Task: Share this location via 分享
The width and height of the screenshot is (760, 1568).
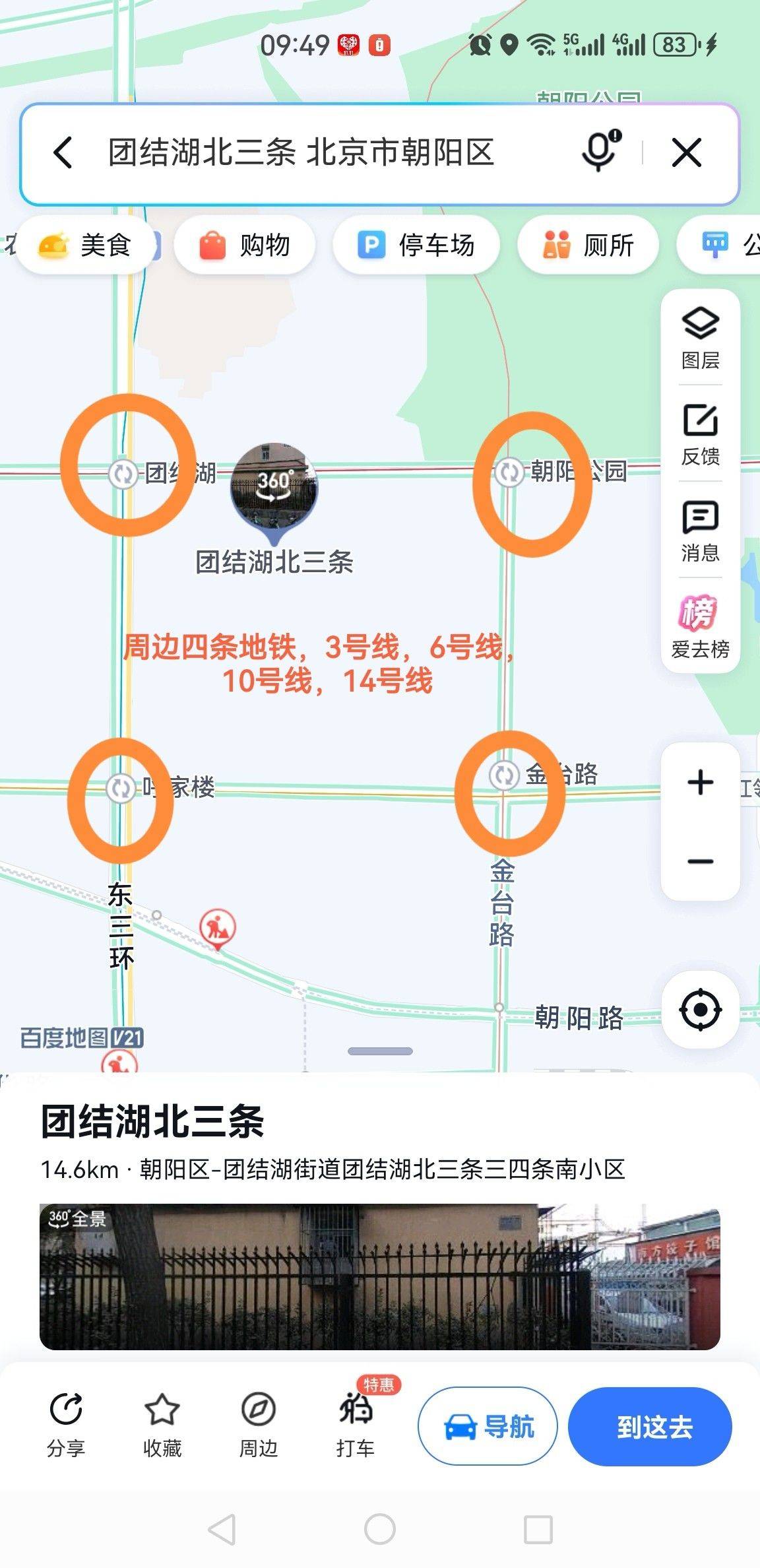Action: [66, 1425]
